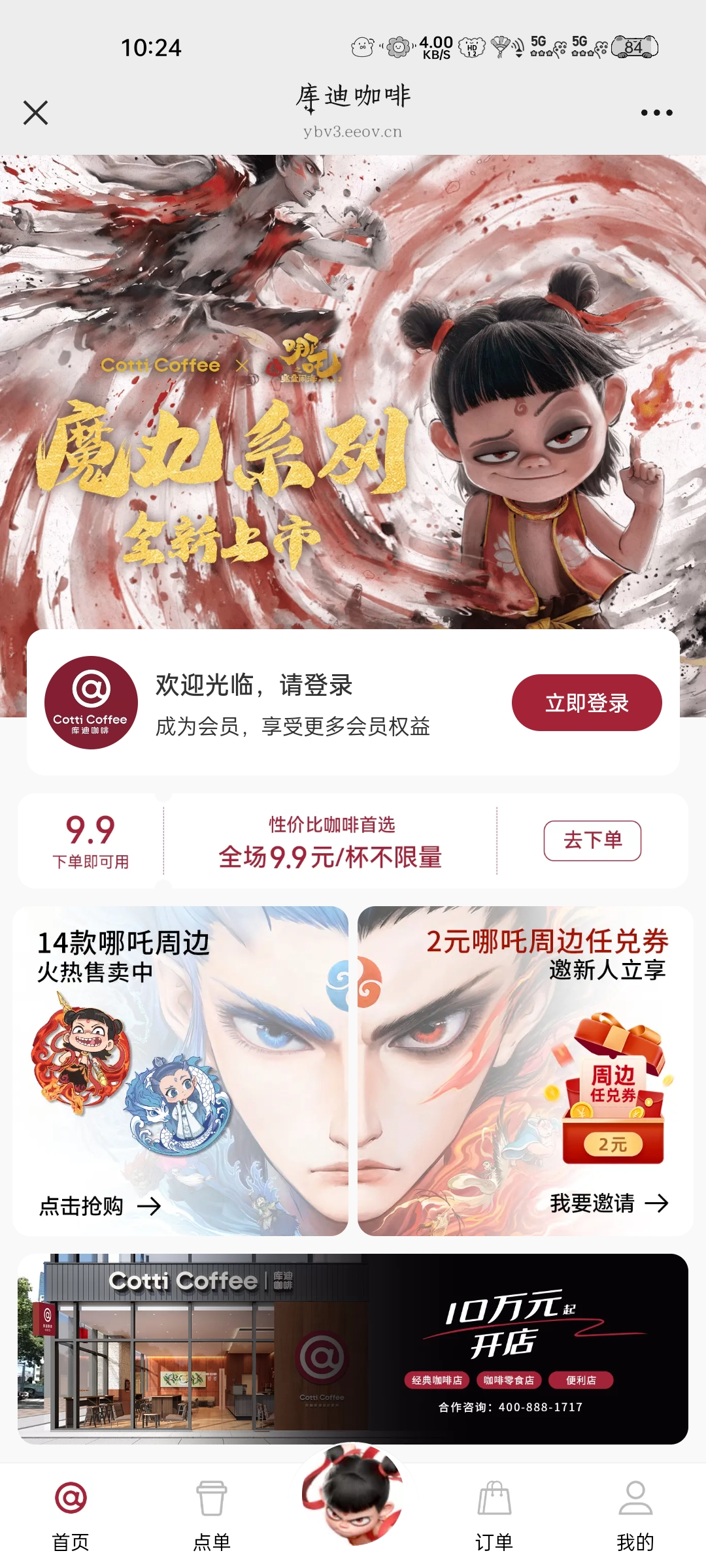Open the 魔丸系列 Nezha promotion banner
This screenshot has height=1568, width=706.
pos(353,392)
